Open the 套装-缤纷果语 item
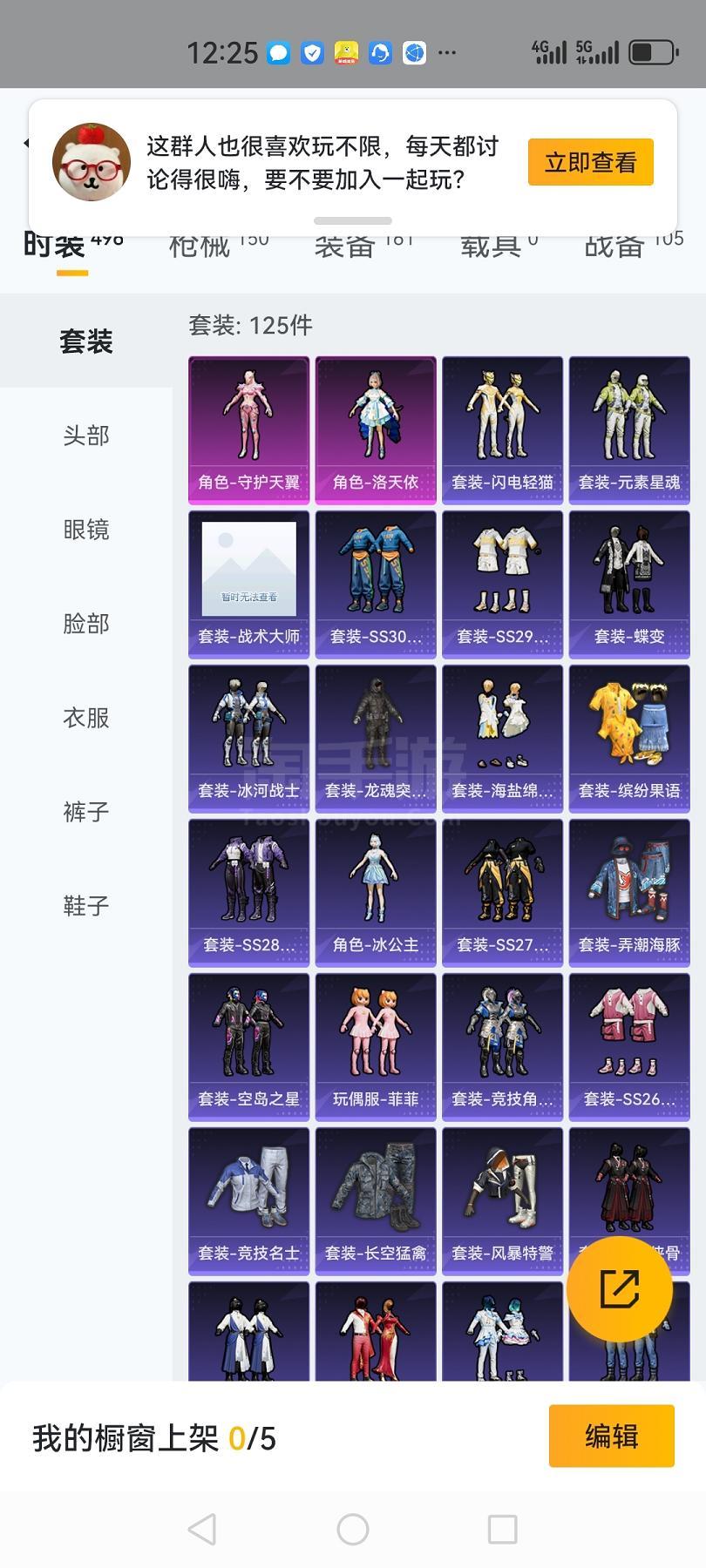Screen dimensions: 706x1568 [x=629, y=738]
